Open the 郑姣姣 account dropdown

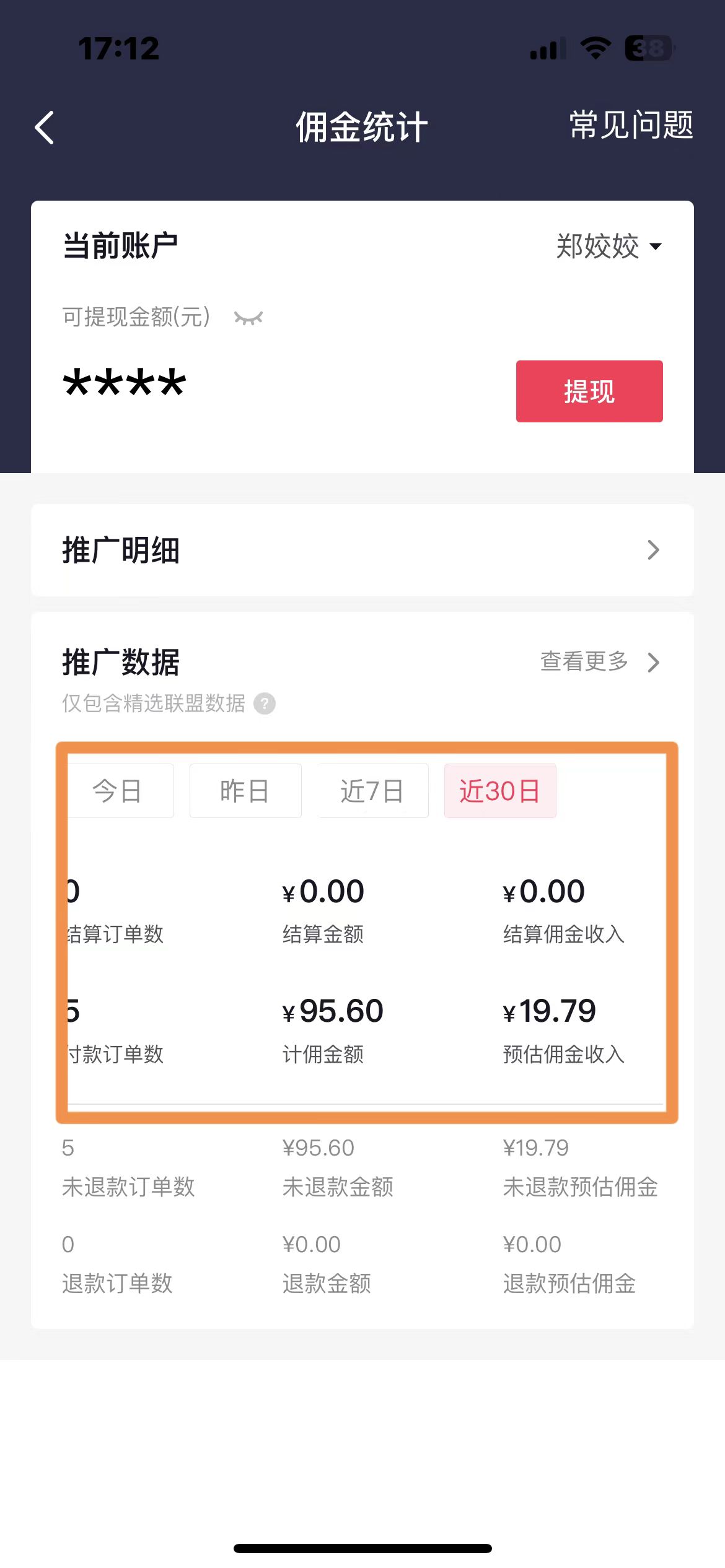(x=609, y=246)
